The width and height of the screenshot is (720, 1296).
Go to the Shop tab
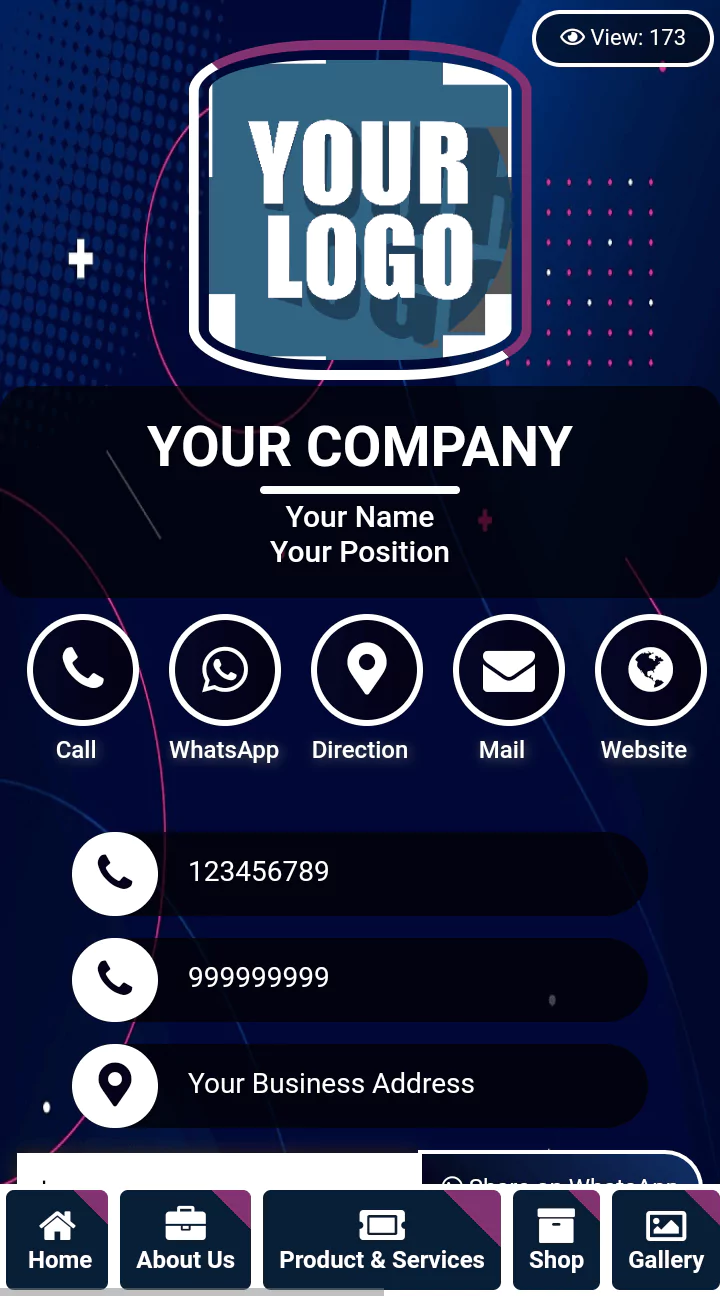pos(556,1240)
